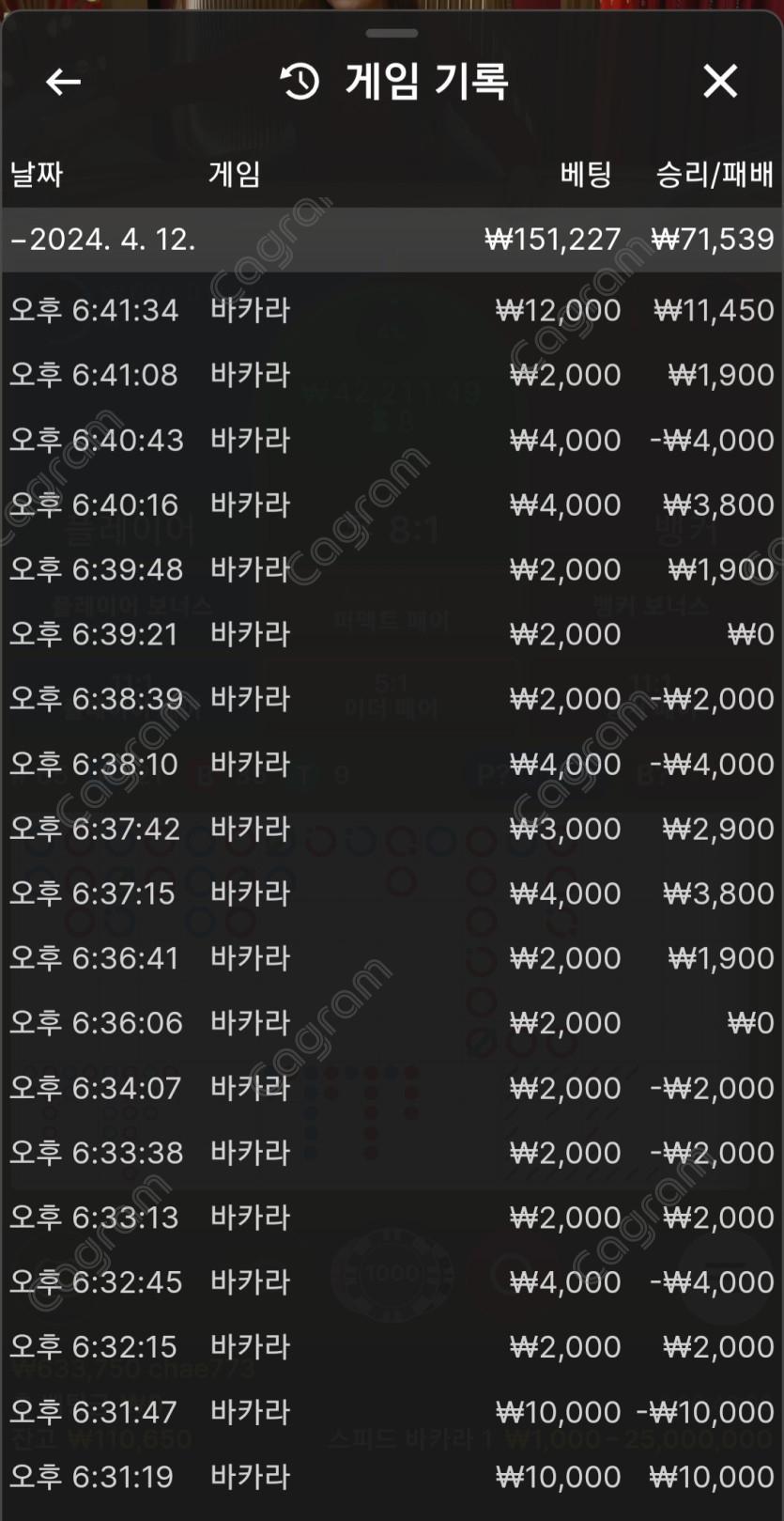
Task: Select the 오후 6:31:47 game entry
Action: click(392, 1412)
